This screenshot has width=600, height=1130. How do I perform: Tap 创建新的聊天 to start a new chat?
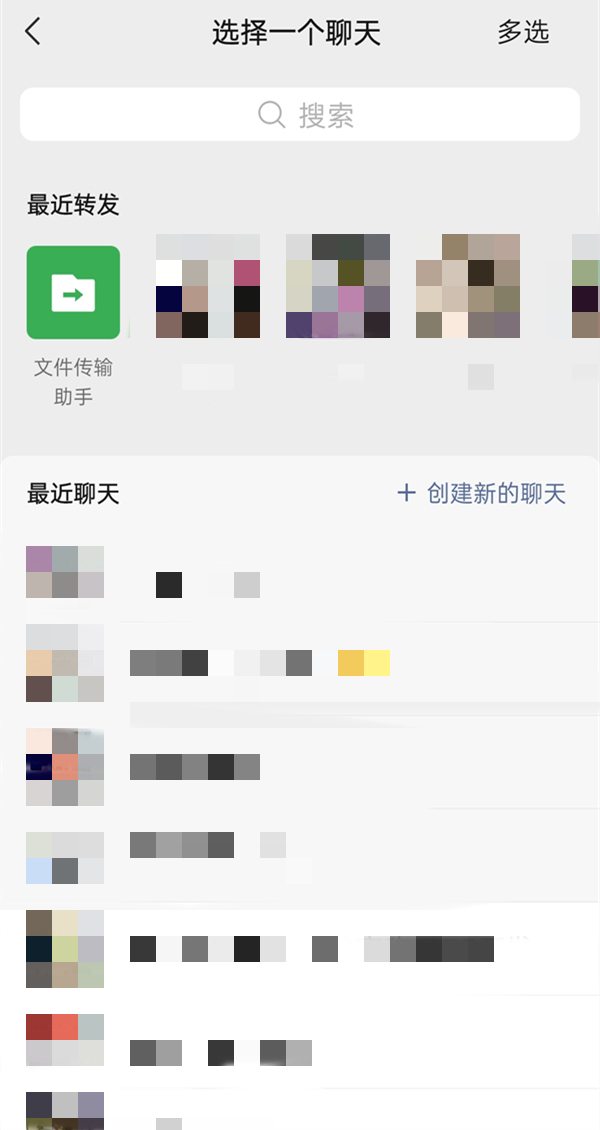pos(482,493)
